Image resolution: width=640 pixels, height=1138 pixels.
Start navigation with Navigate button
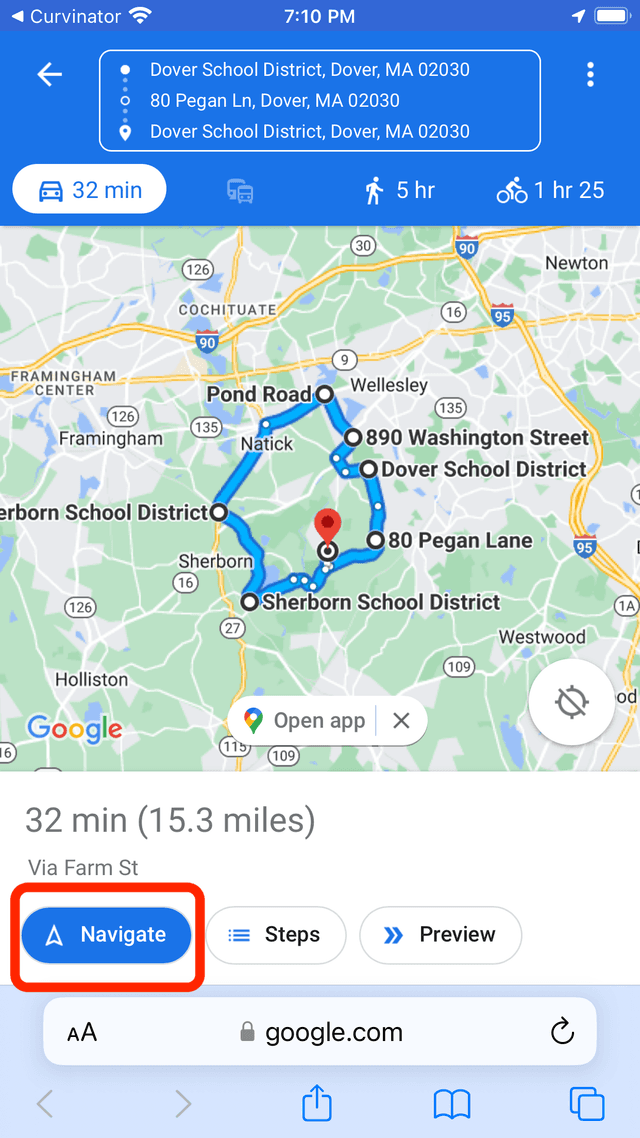[106, 935]
